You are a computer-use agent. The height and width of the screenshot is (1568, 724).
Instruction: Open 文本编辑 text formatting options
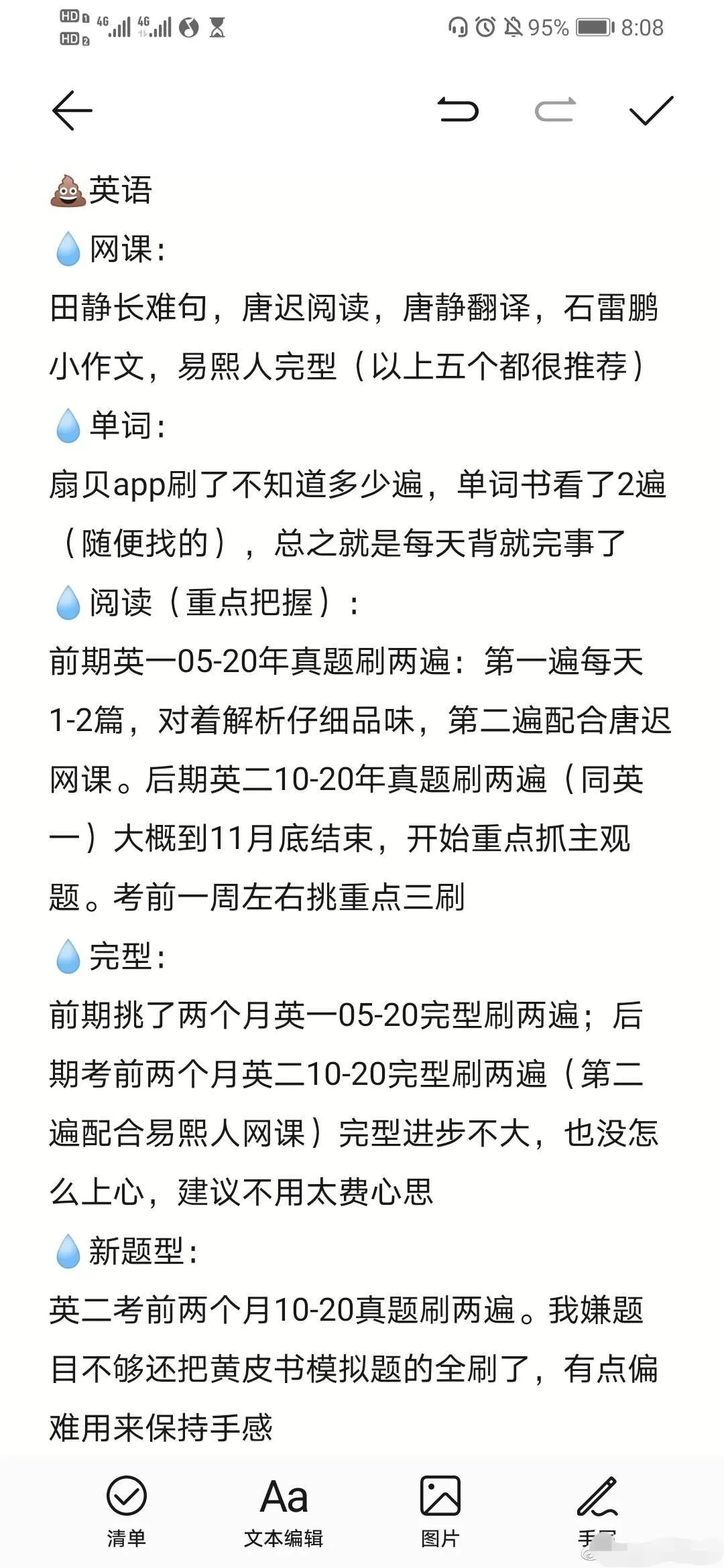click(x=284, y=1509)
